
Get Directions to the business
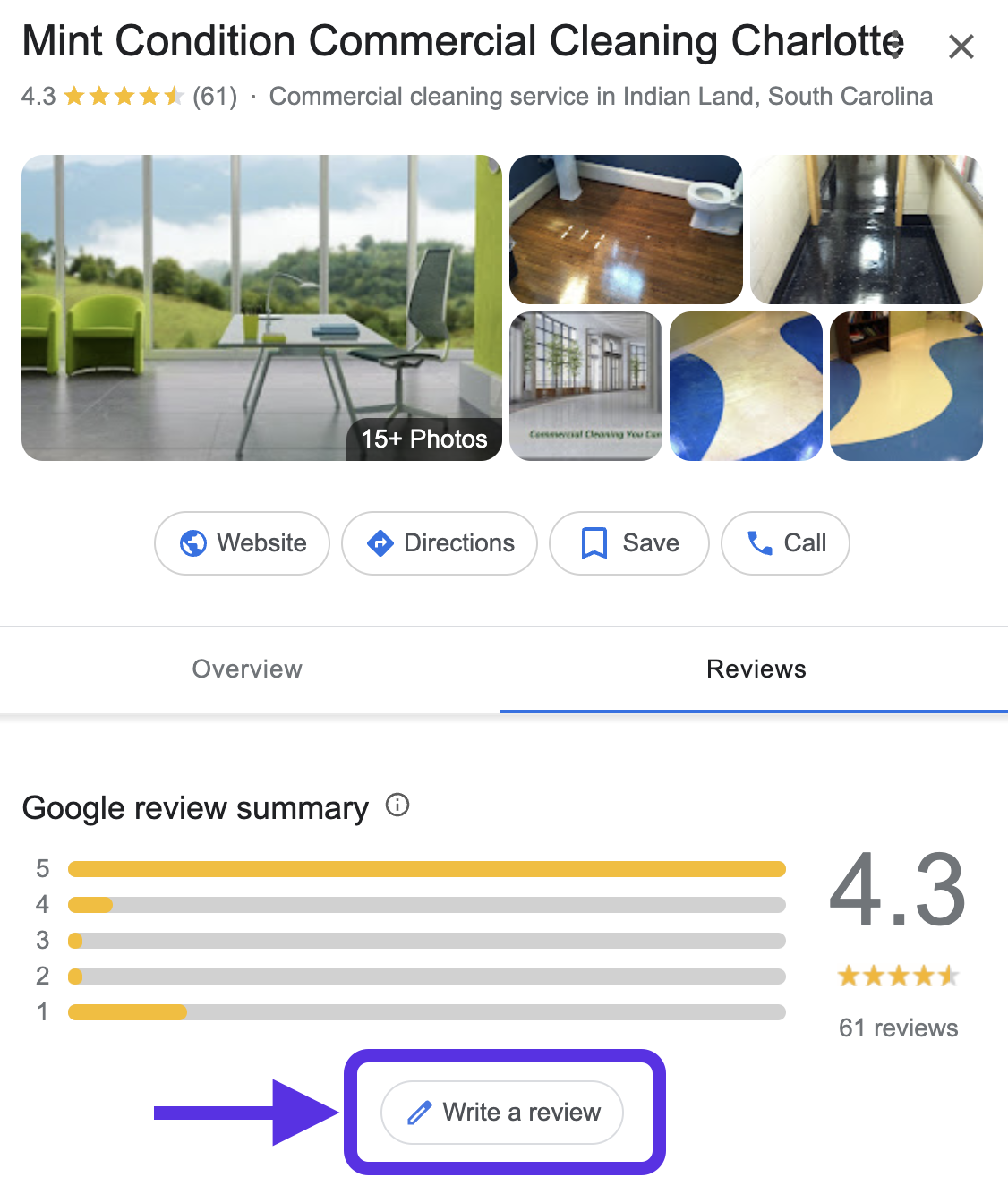[440, 543]
